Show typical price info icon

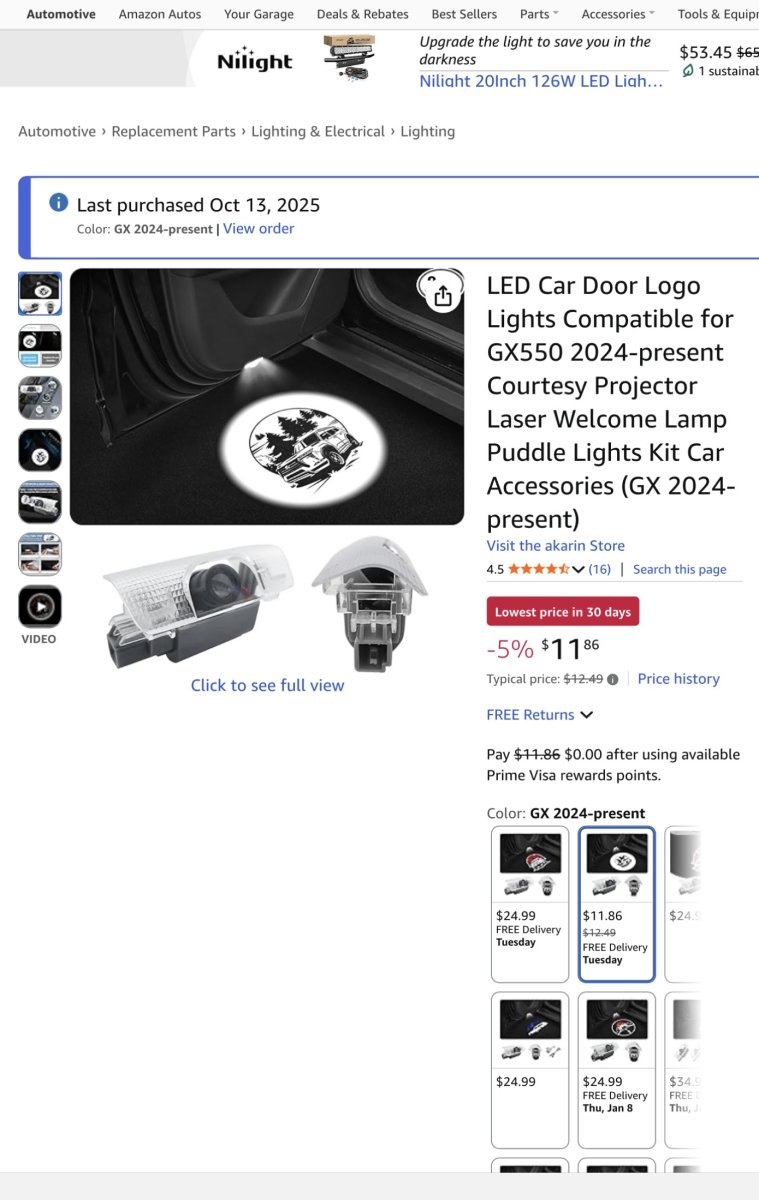612,679
